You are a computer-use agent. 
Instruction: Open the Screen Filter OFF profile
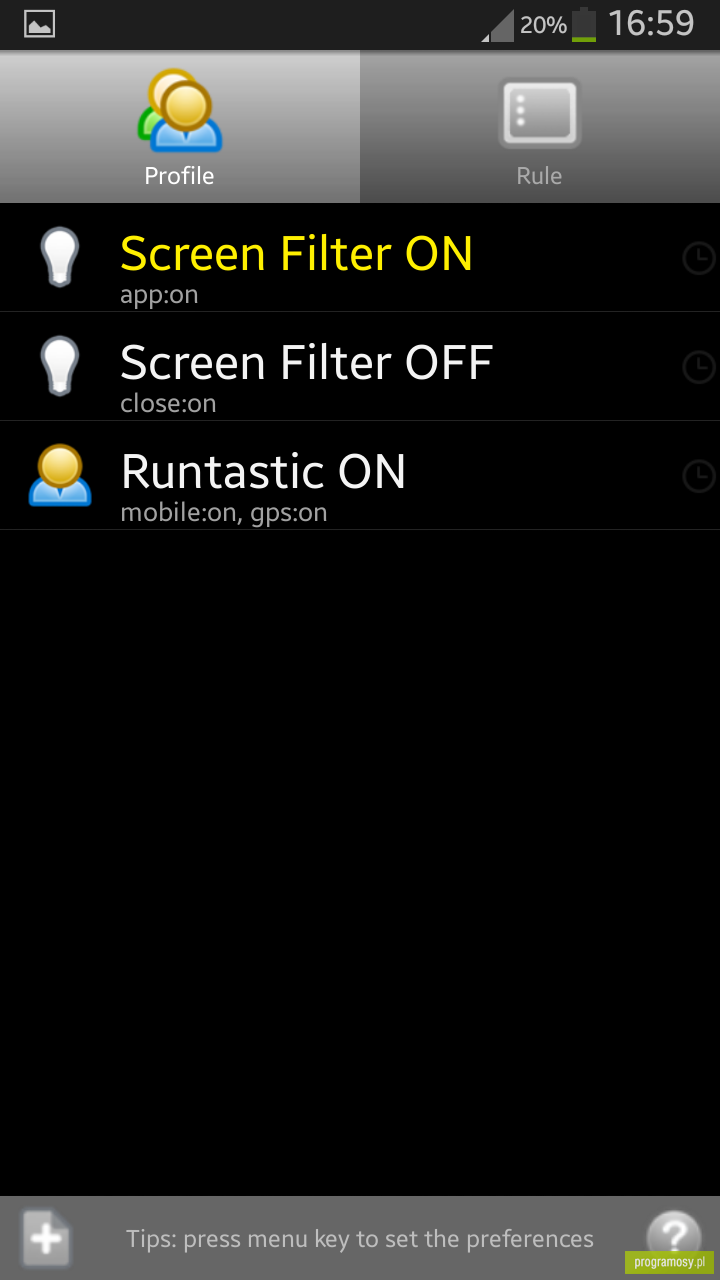tap(360, 367)
